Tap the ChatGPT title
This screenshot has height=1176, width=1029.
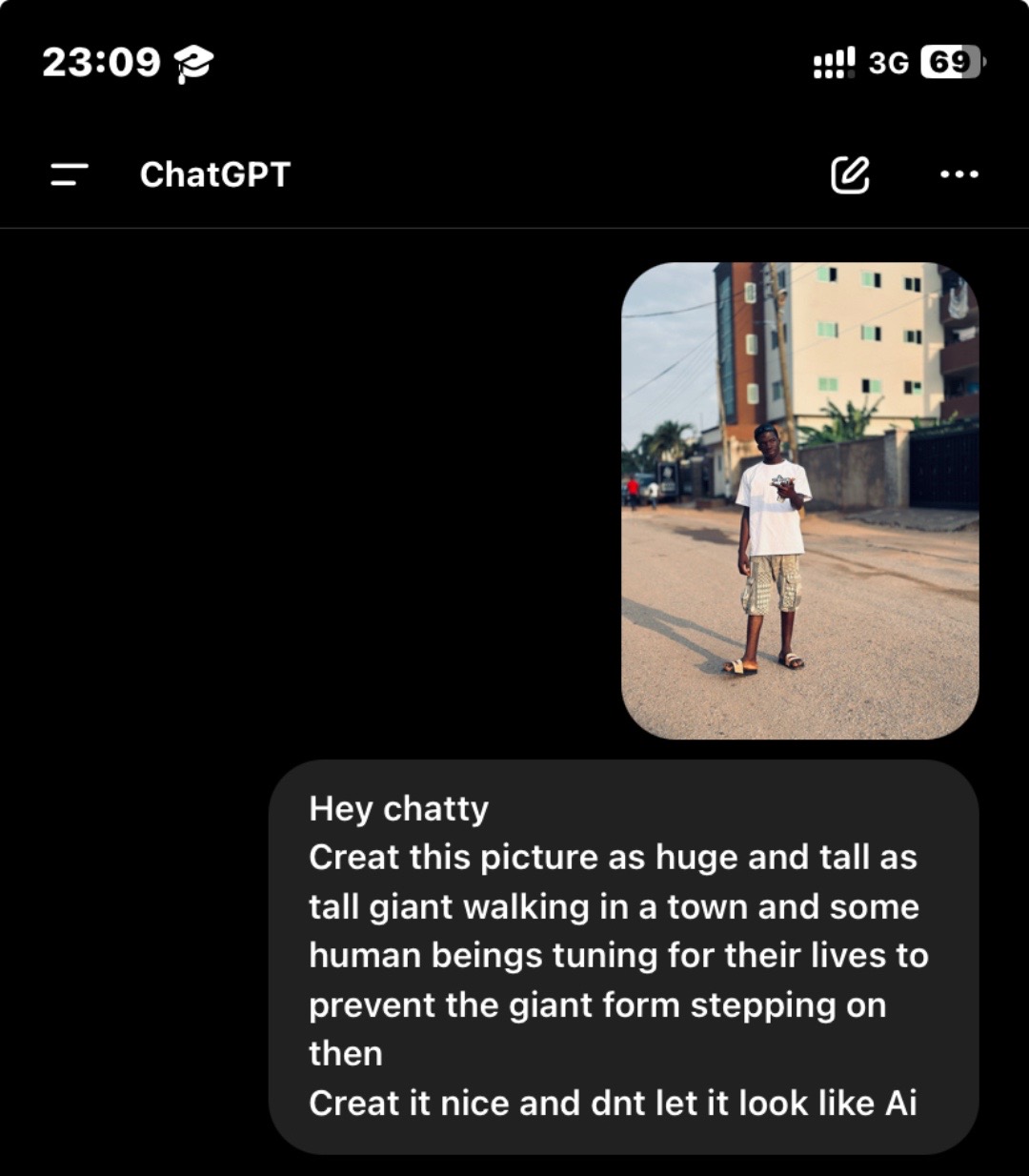click(x=215, y=174)
